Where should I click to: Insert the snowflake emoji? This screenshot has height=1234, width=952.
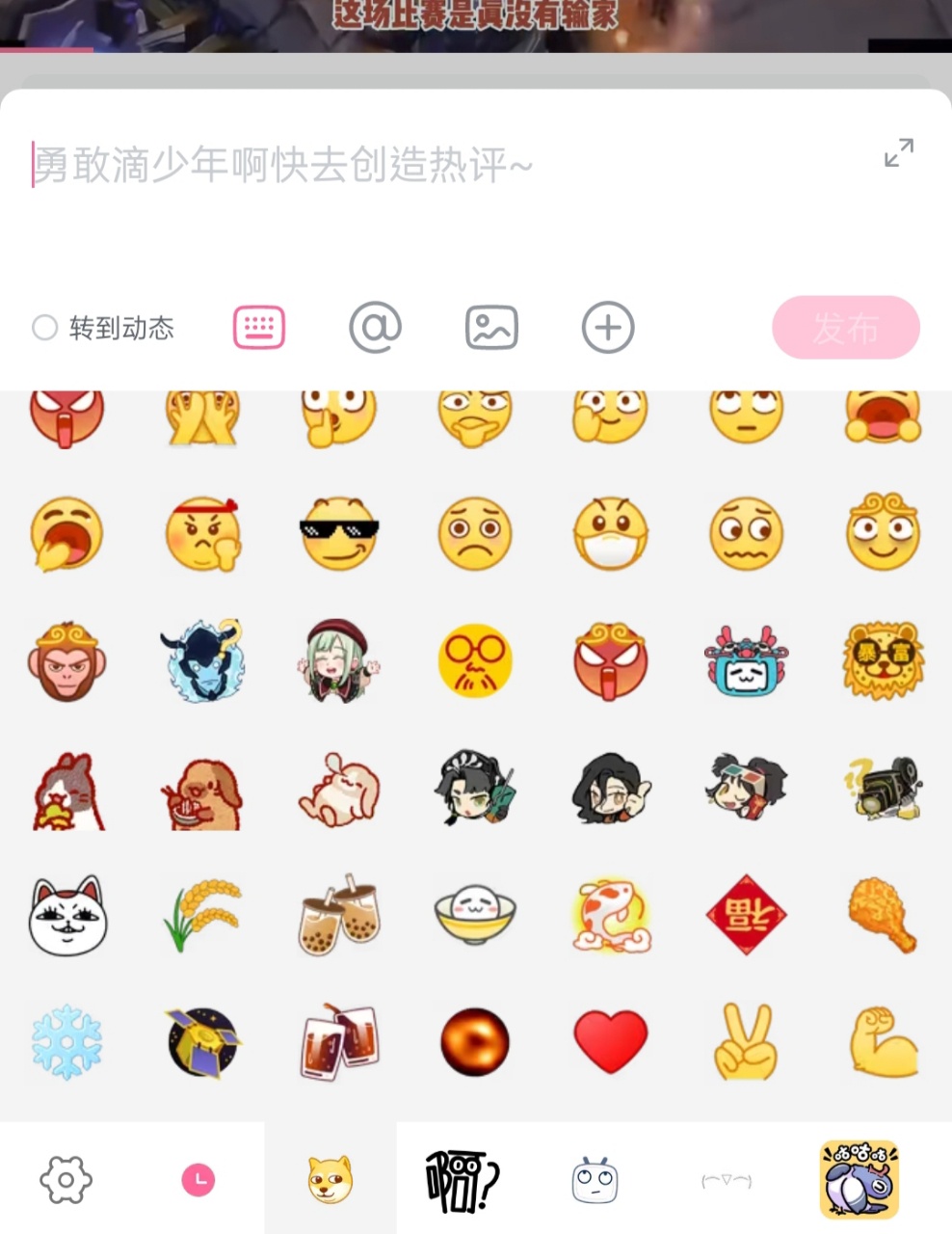(x=66, y=1042)
